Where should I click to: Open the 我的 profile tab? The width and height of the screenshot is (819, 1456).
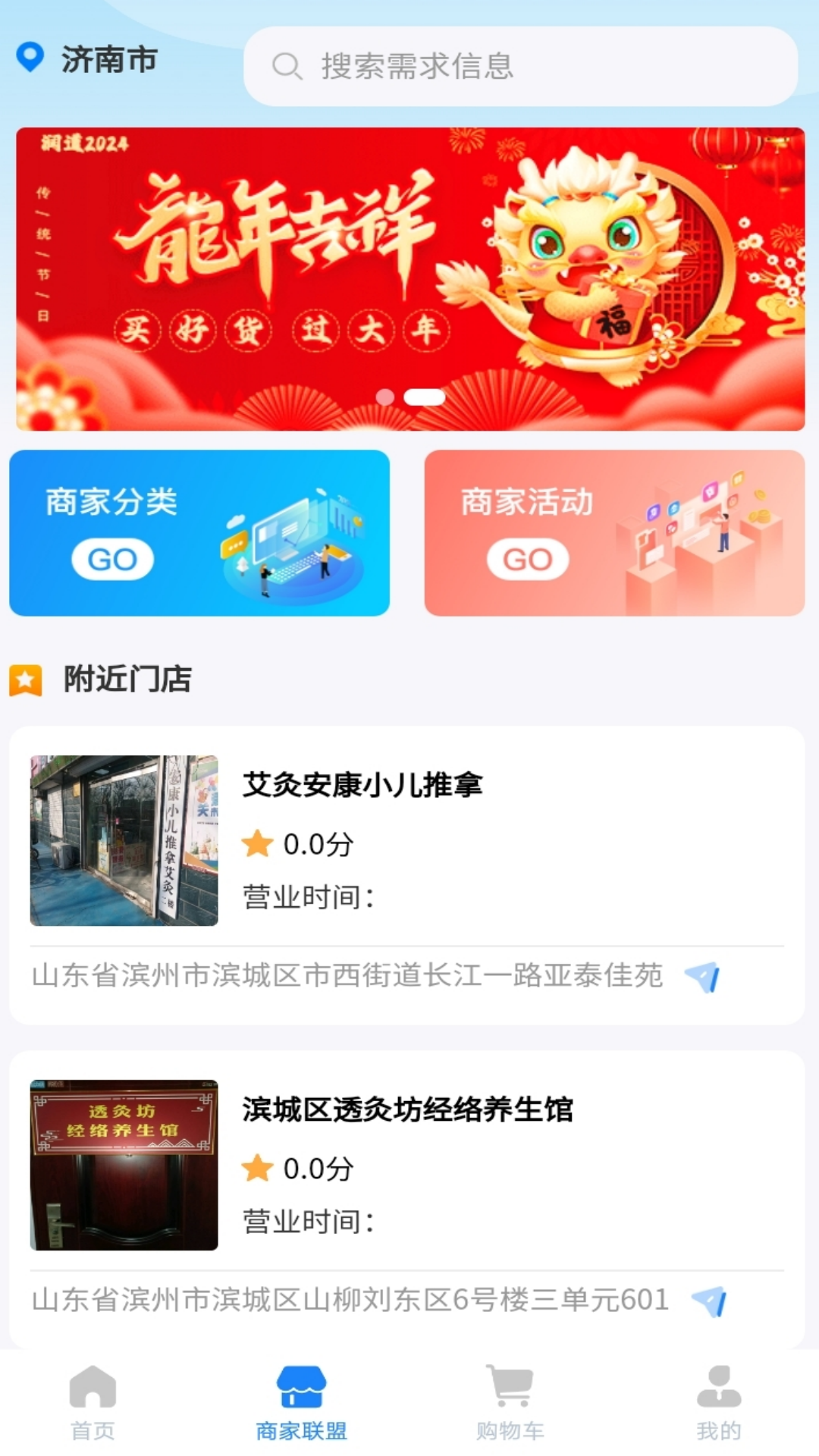(718, 1403)
